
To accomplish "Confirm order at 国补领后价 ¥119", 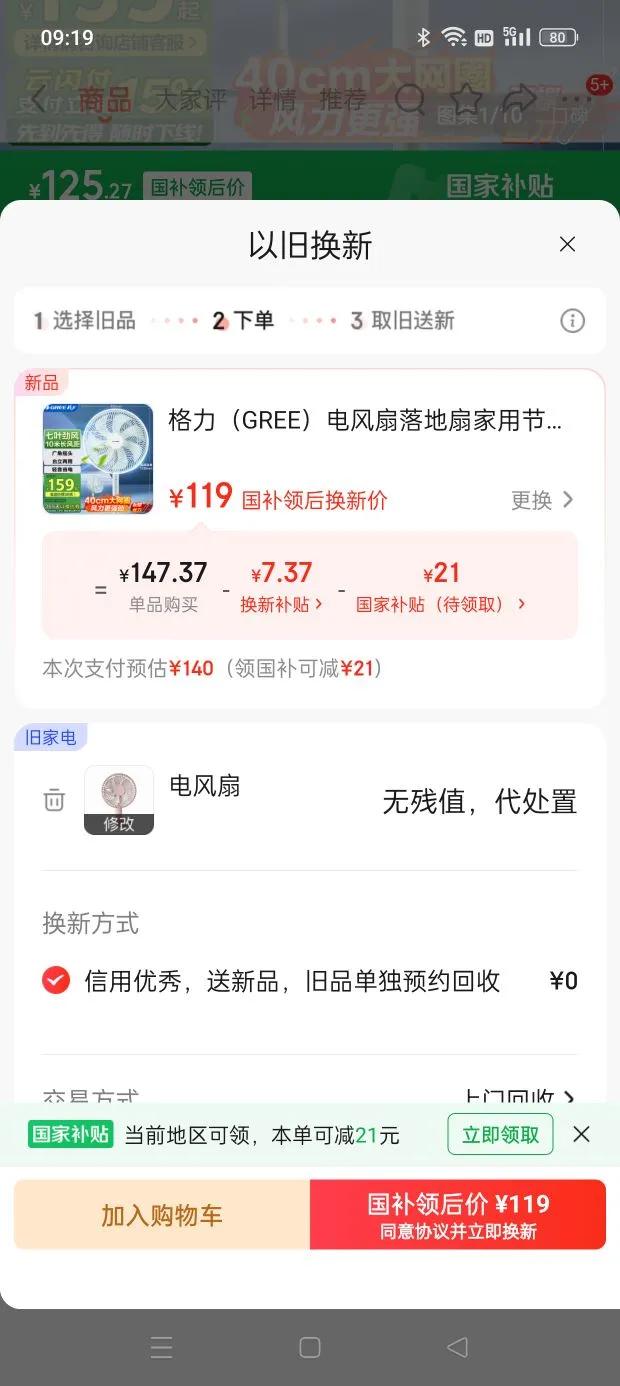I will [458, 1215].
